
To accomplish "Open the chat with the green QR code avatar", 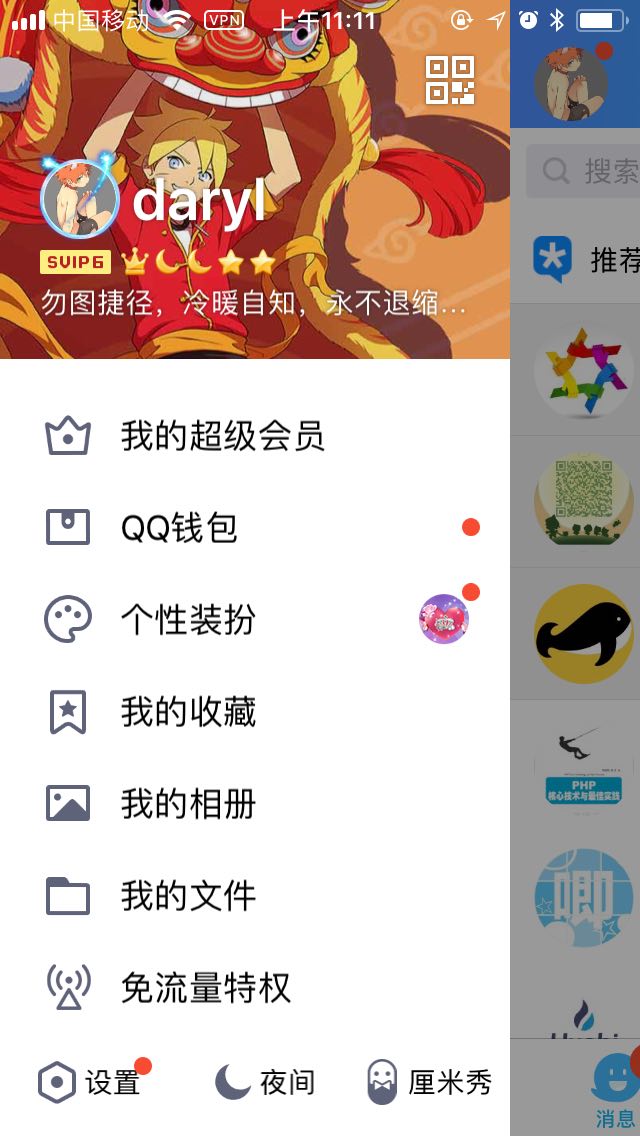I will pos(583,502).
